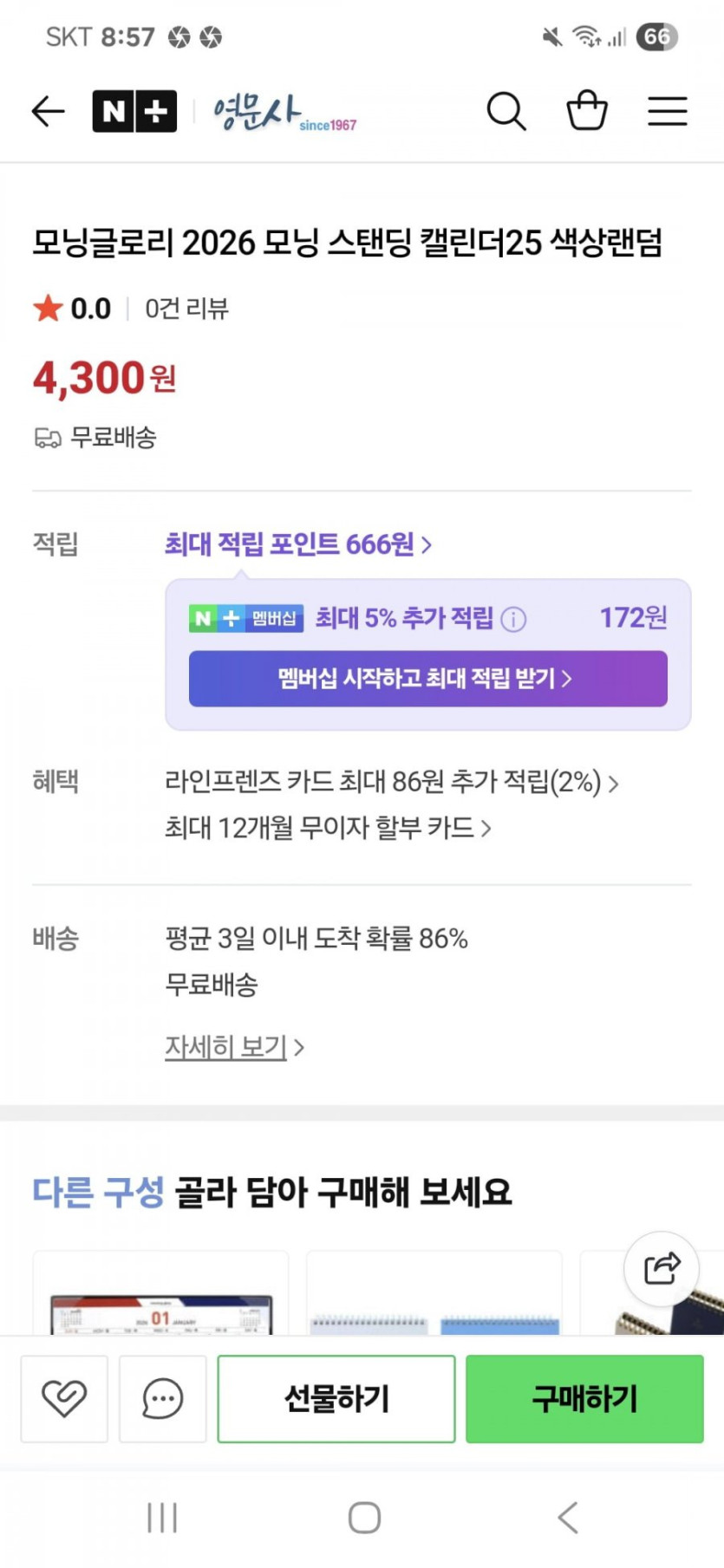Go to the home screen via navigation bar
The height and width of the screenshot is (1568, 724).
click(x=364, y=1518)
